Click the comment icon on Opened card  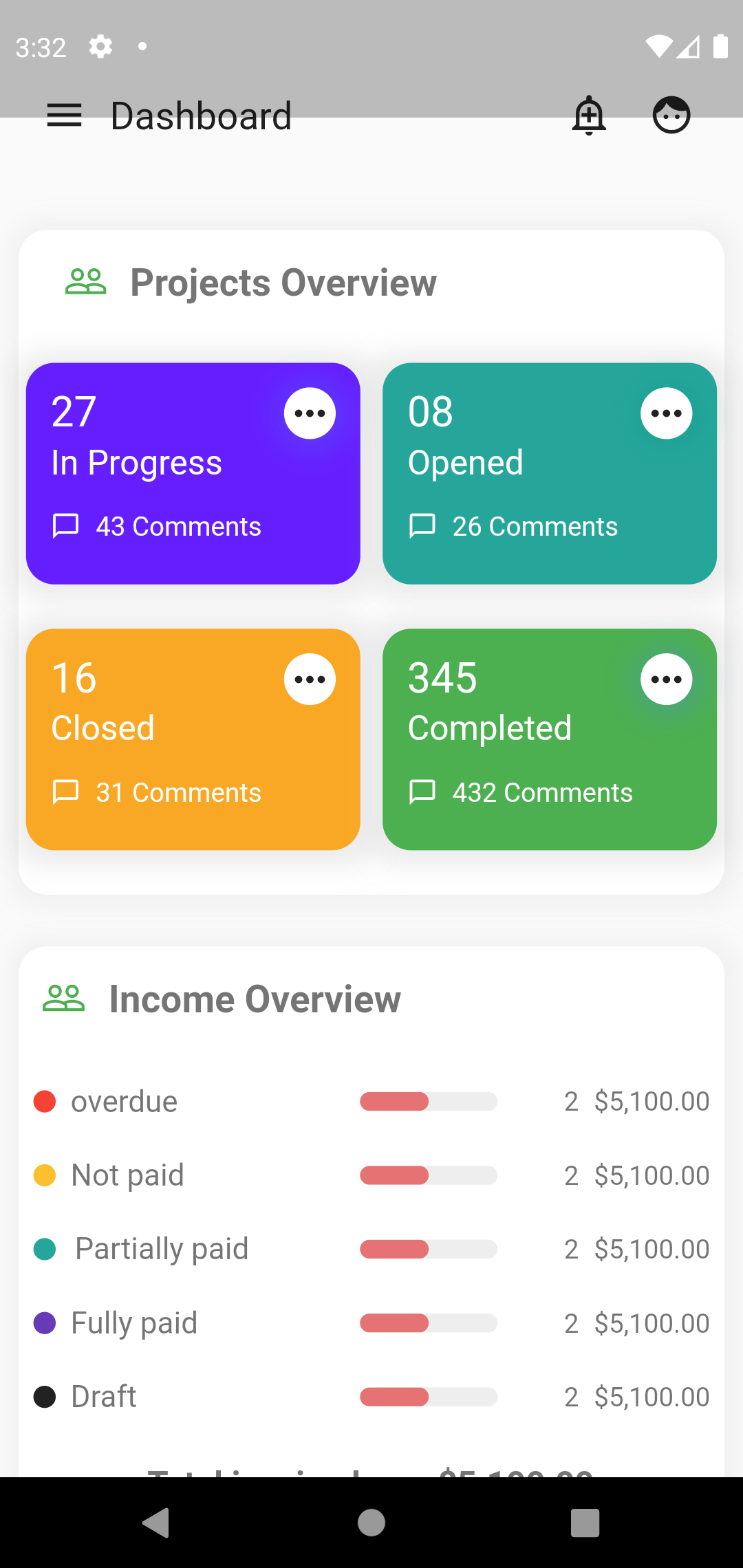422,526
